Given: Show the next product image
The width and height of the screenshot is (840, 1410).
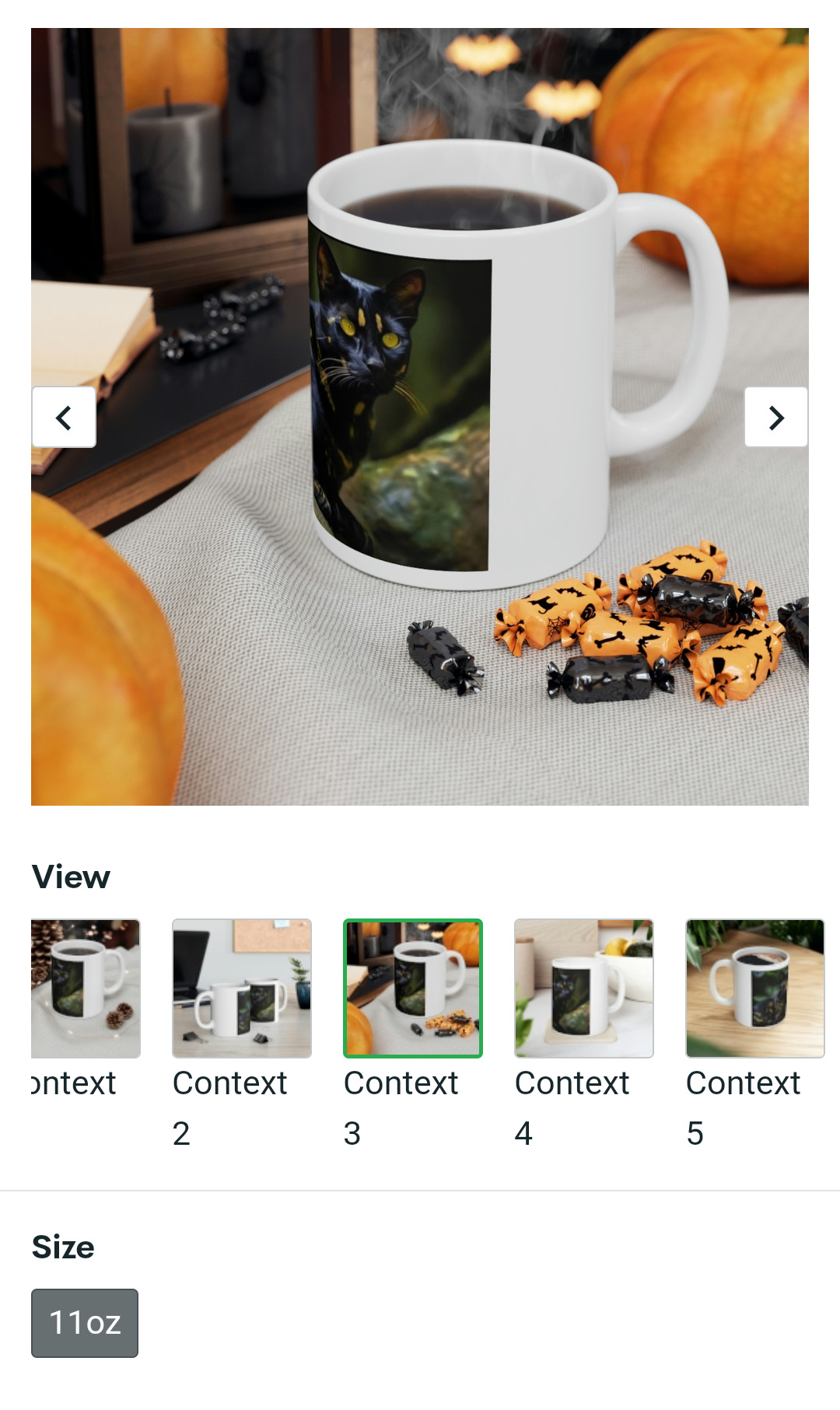Looking at the screenshot, I should point(775,417).
